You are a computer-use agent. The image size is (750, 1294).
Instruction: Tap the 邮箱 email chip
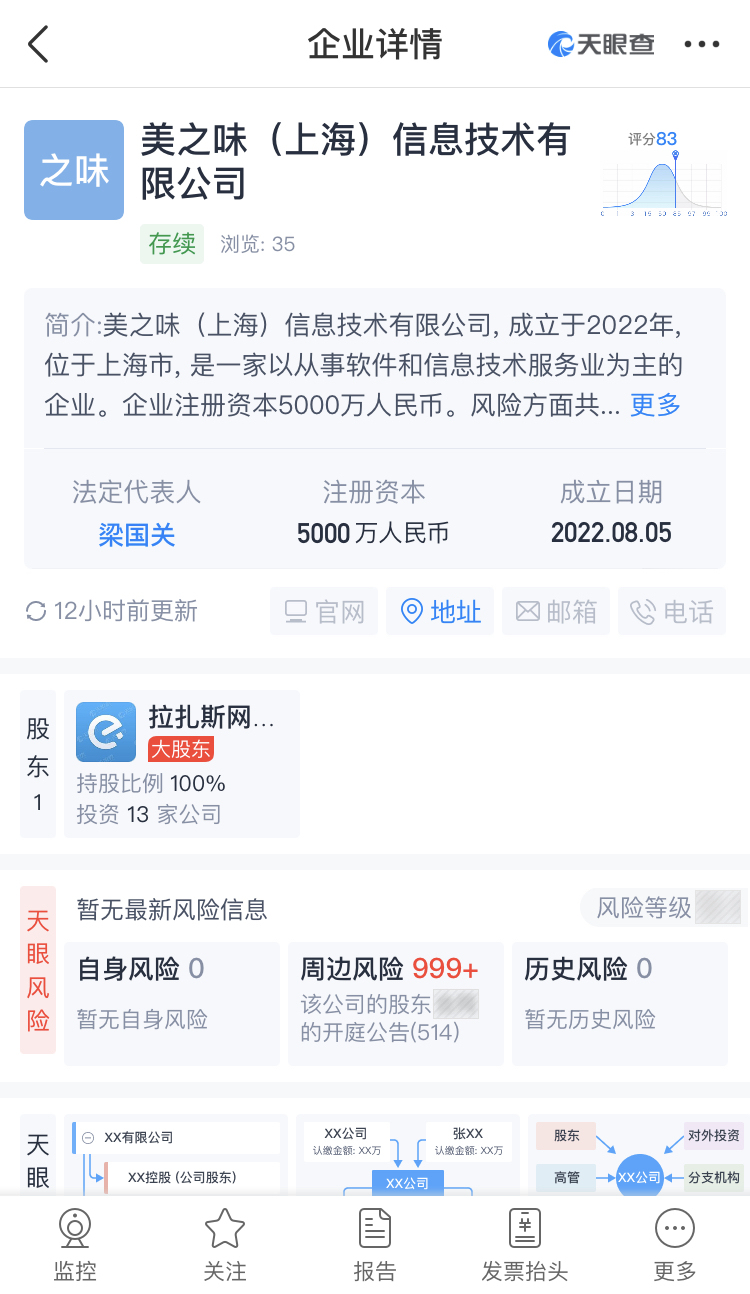[556, 611]
